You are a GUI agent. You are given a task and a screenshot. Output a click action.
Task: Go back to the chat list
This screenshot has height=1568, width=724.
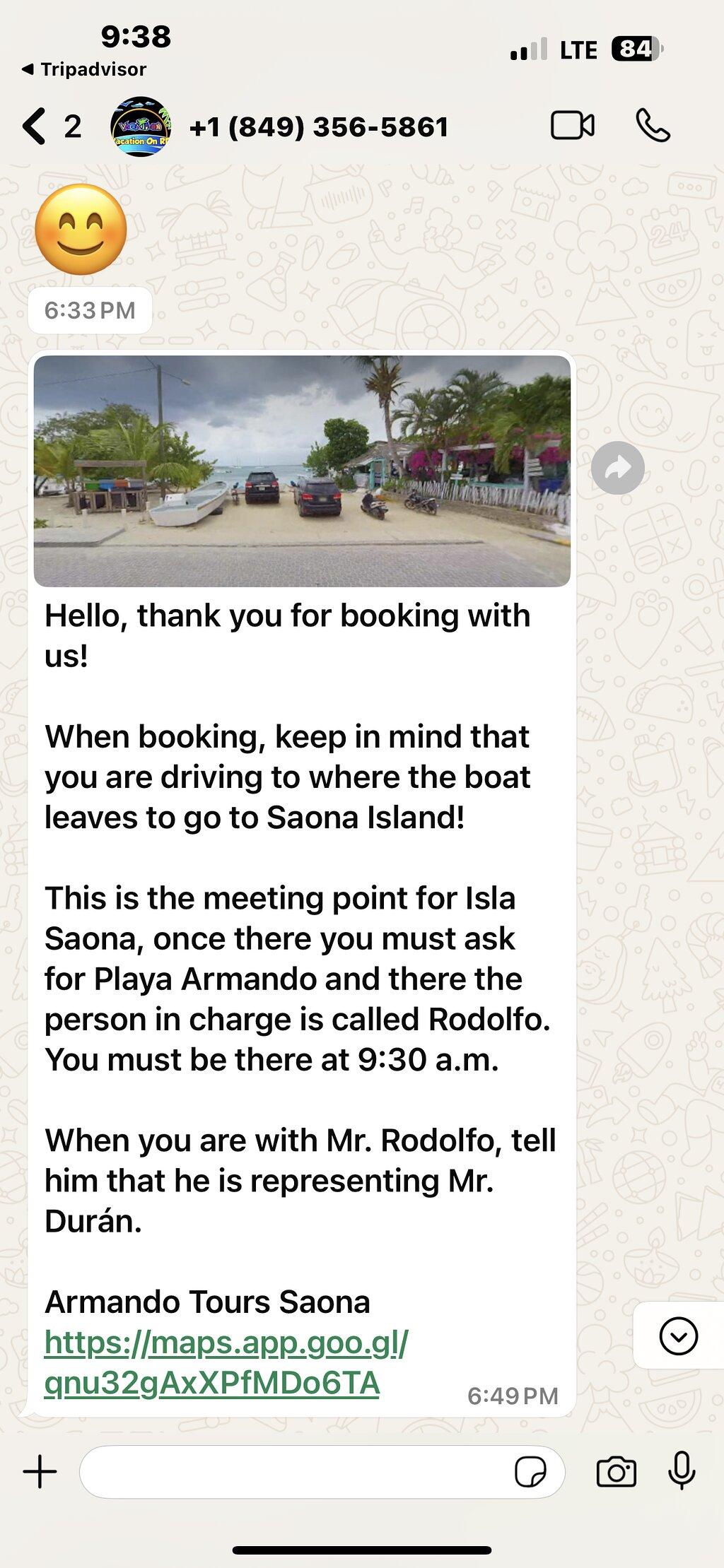pos(51,126)
